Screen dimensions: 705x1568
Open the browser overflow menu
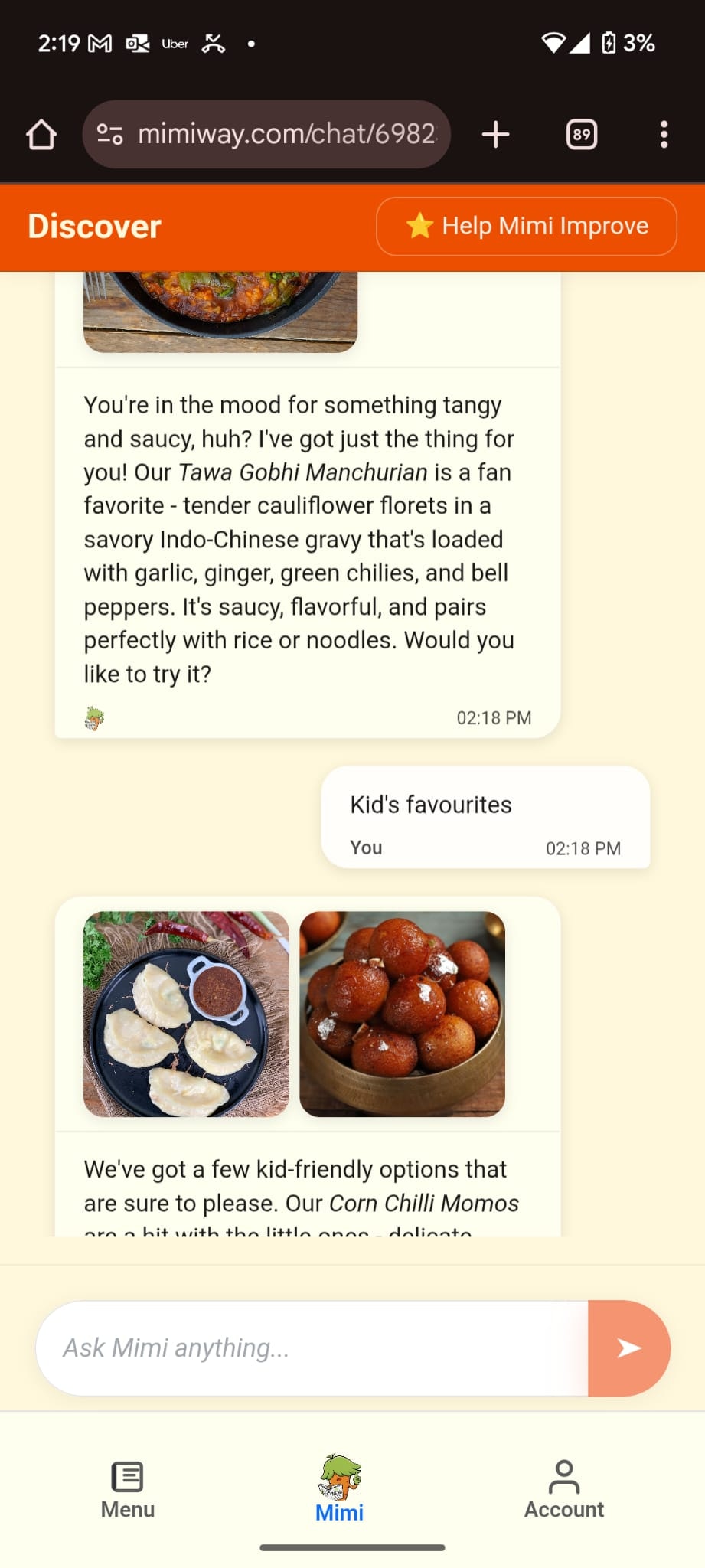click(664, 135)
